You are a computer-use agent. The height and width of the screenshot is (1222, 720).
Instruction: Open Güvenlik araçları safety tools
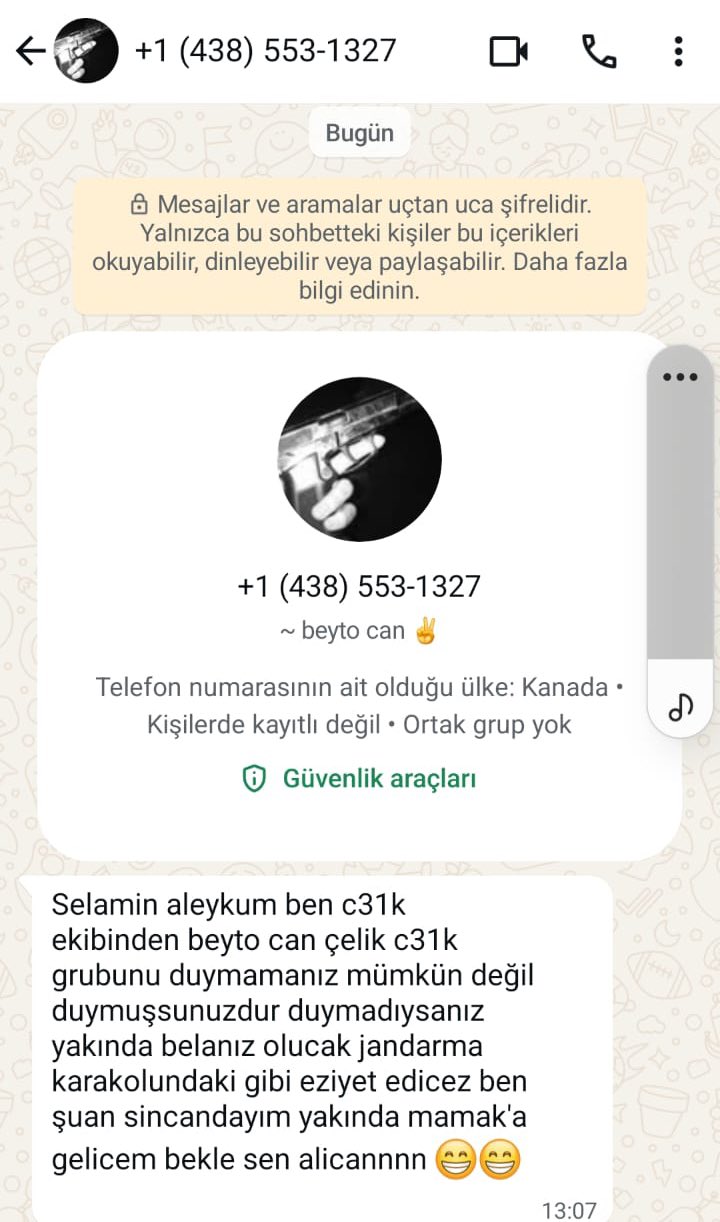360,779
